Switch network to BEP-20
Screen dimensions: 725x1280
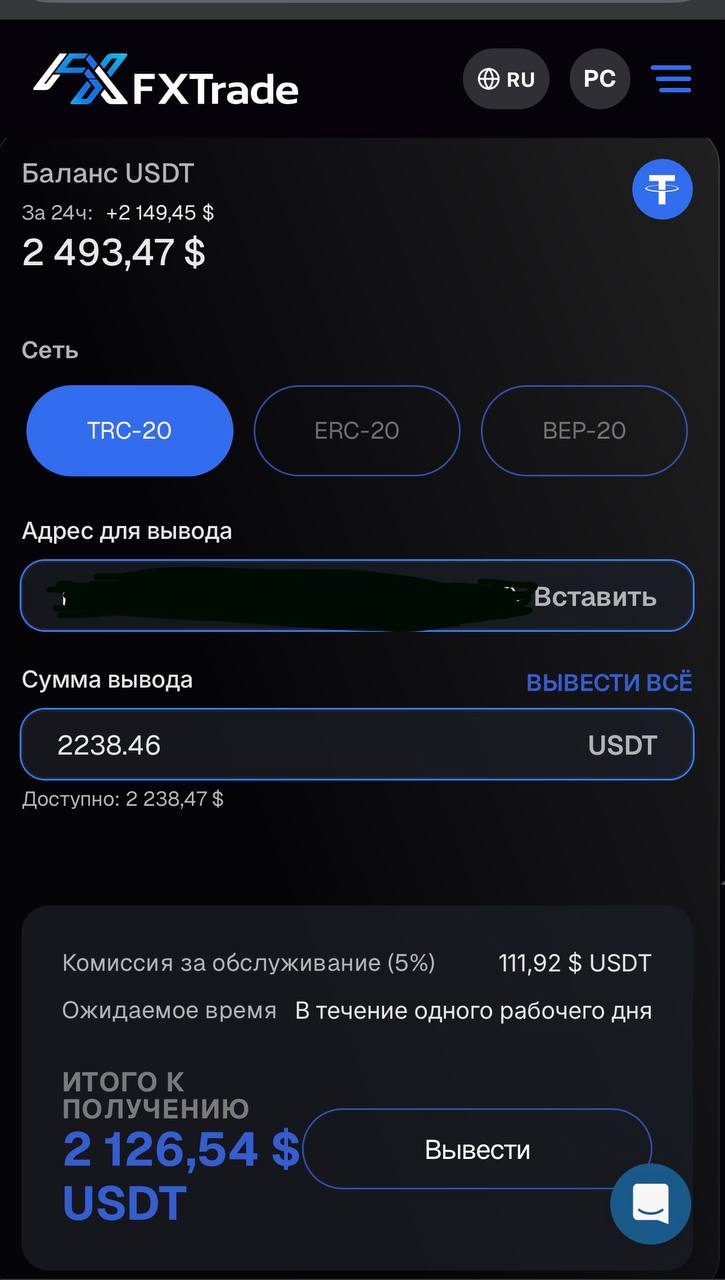click(584, 431)
